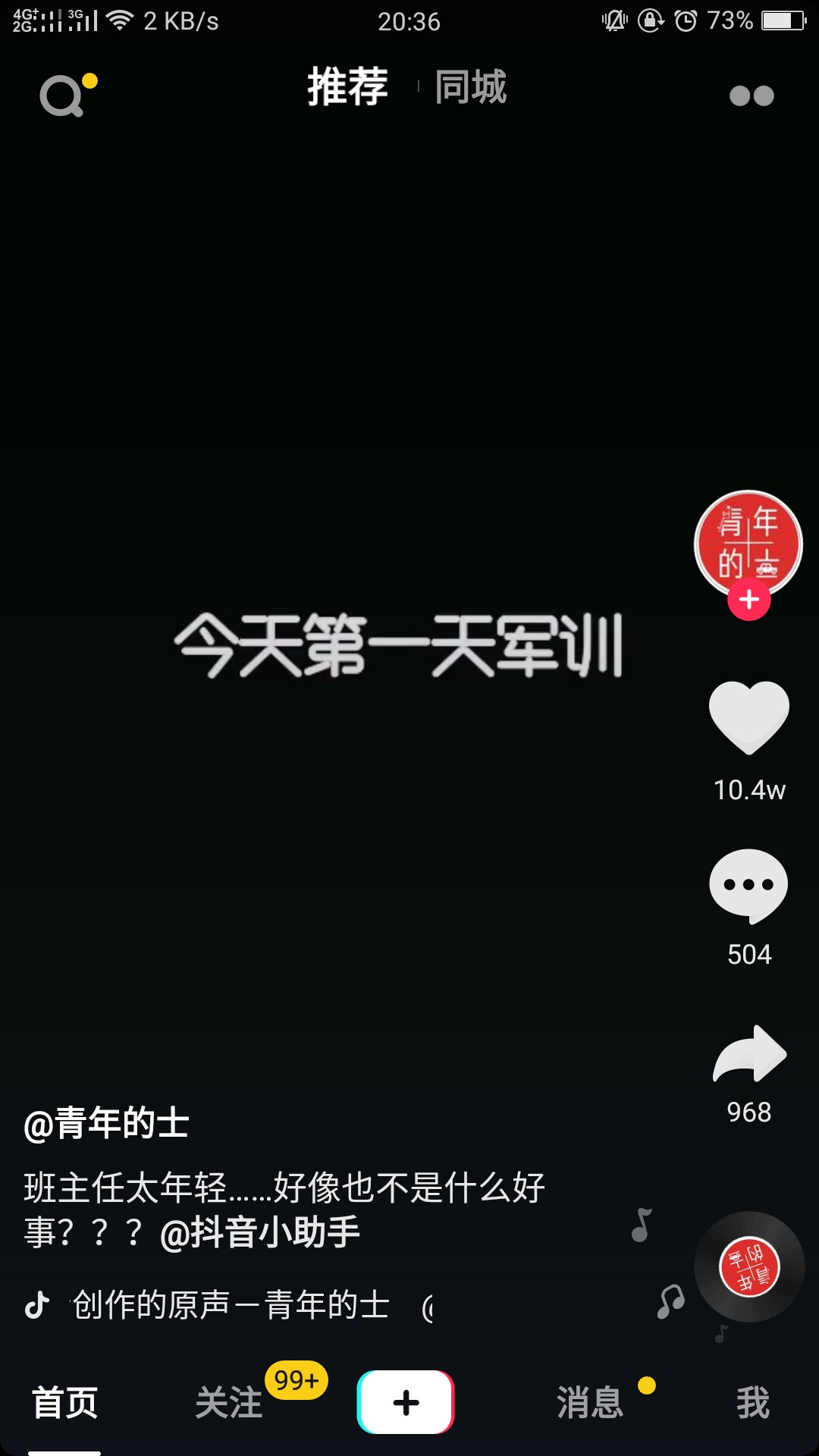
Task: Open the search icon
Action: (x=62, y=96)
